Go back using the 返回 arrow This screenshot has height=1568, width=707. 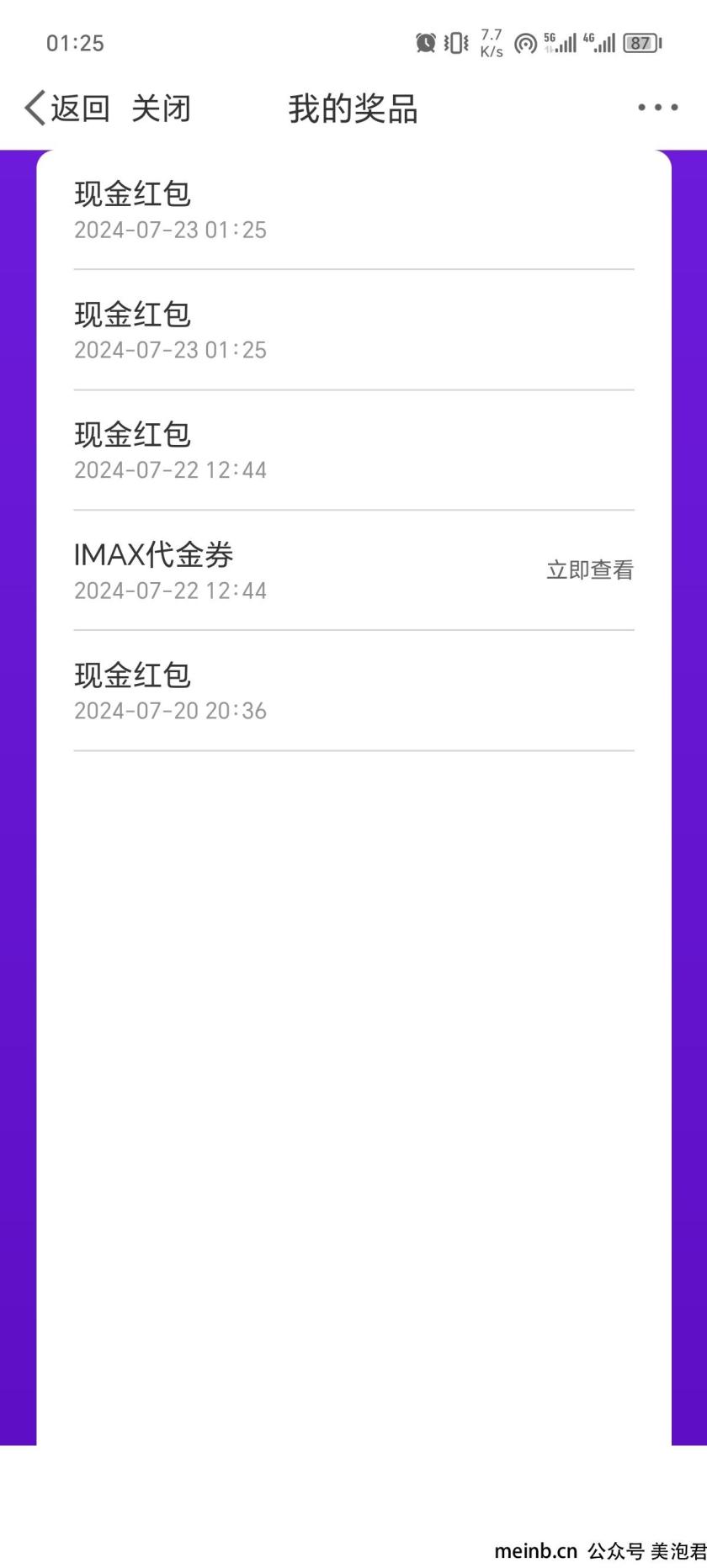[67, 109]
